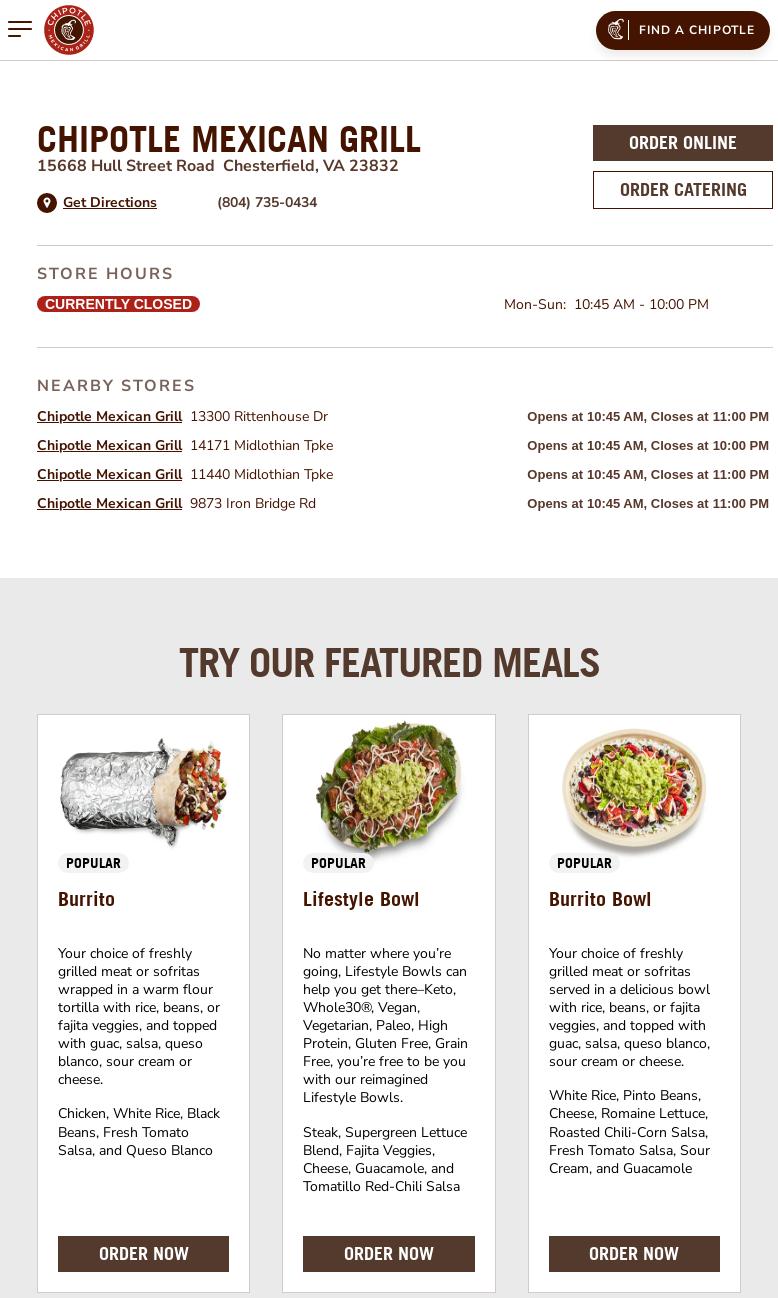
Task: Click the Find A Chipotle button
Action: pos(683,30)
